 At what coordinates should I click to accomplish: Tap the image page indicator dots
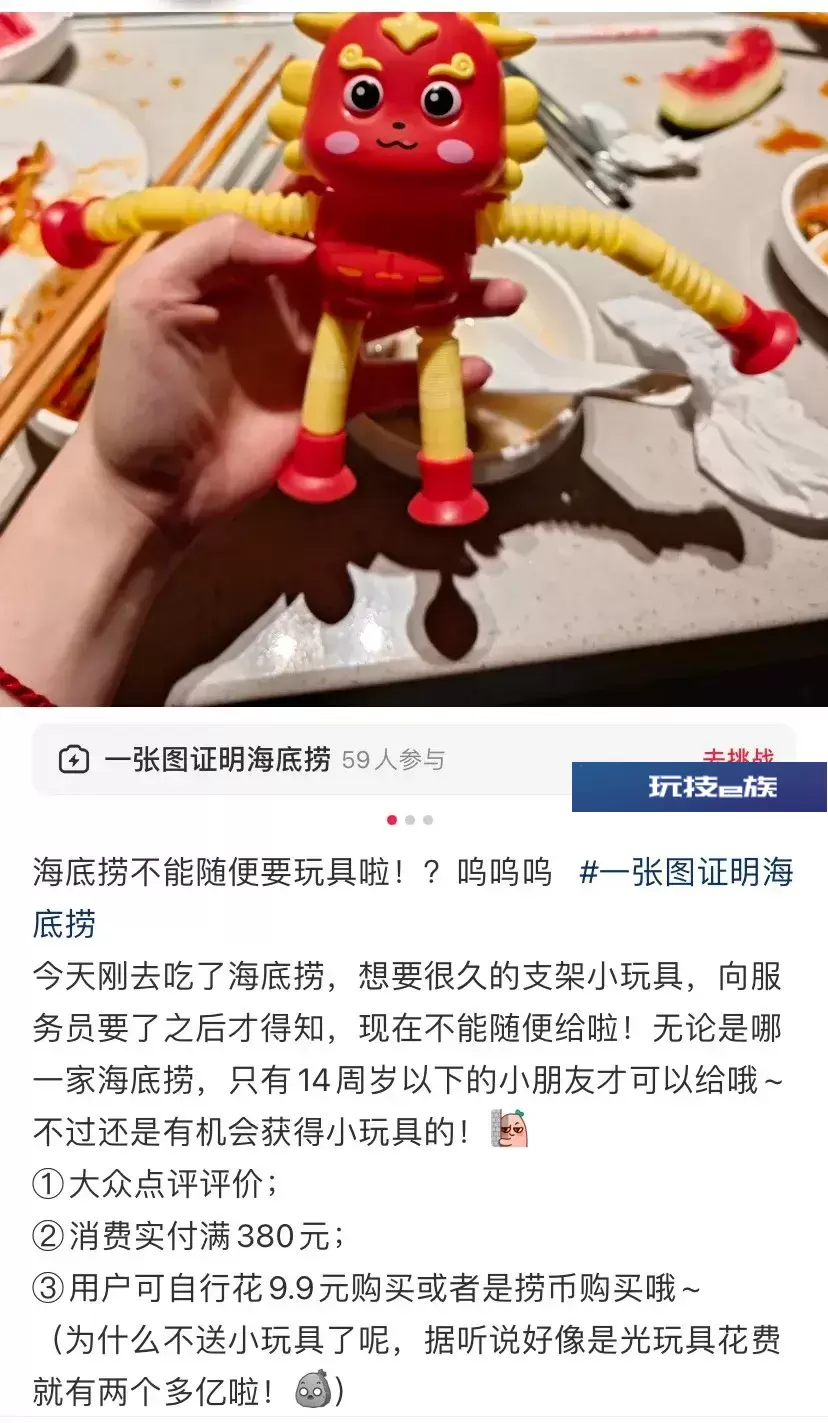410,820
